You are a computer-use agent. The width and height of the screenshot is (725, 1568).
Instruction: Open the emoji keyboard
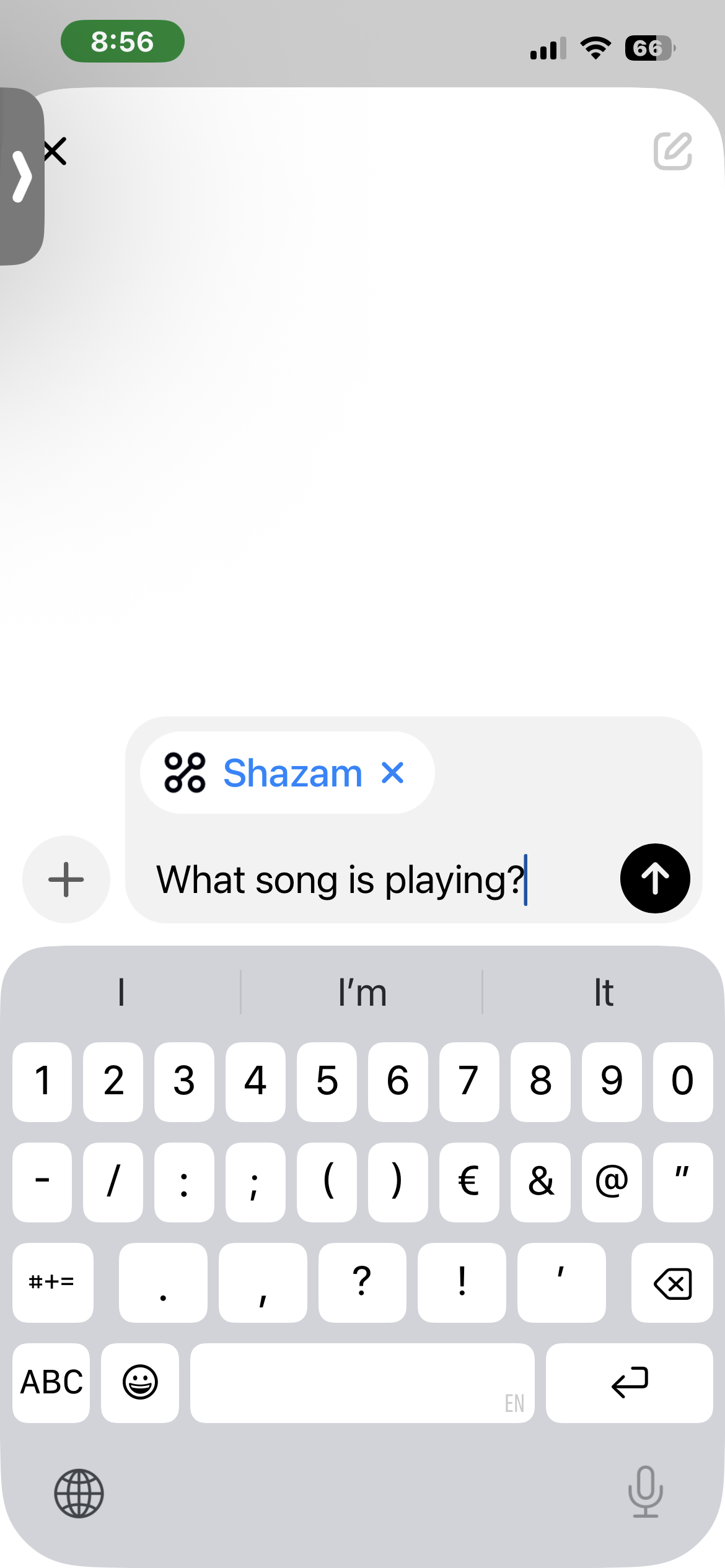coord(140,1382)
